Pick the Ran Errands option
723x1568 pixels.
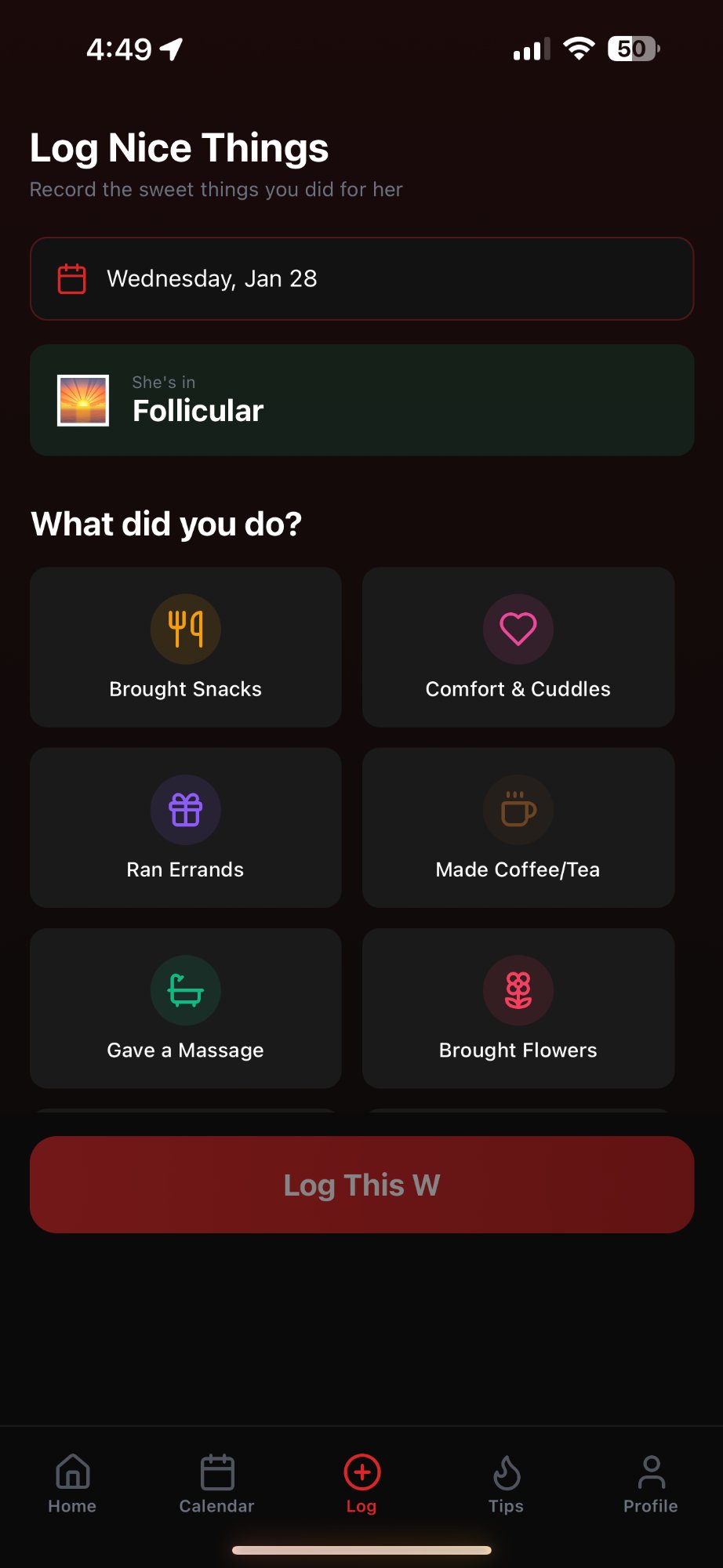pos(186,827)
